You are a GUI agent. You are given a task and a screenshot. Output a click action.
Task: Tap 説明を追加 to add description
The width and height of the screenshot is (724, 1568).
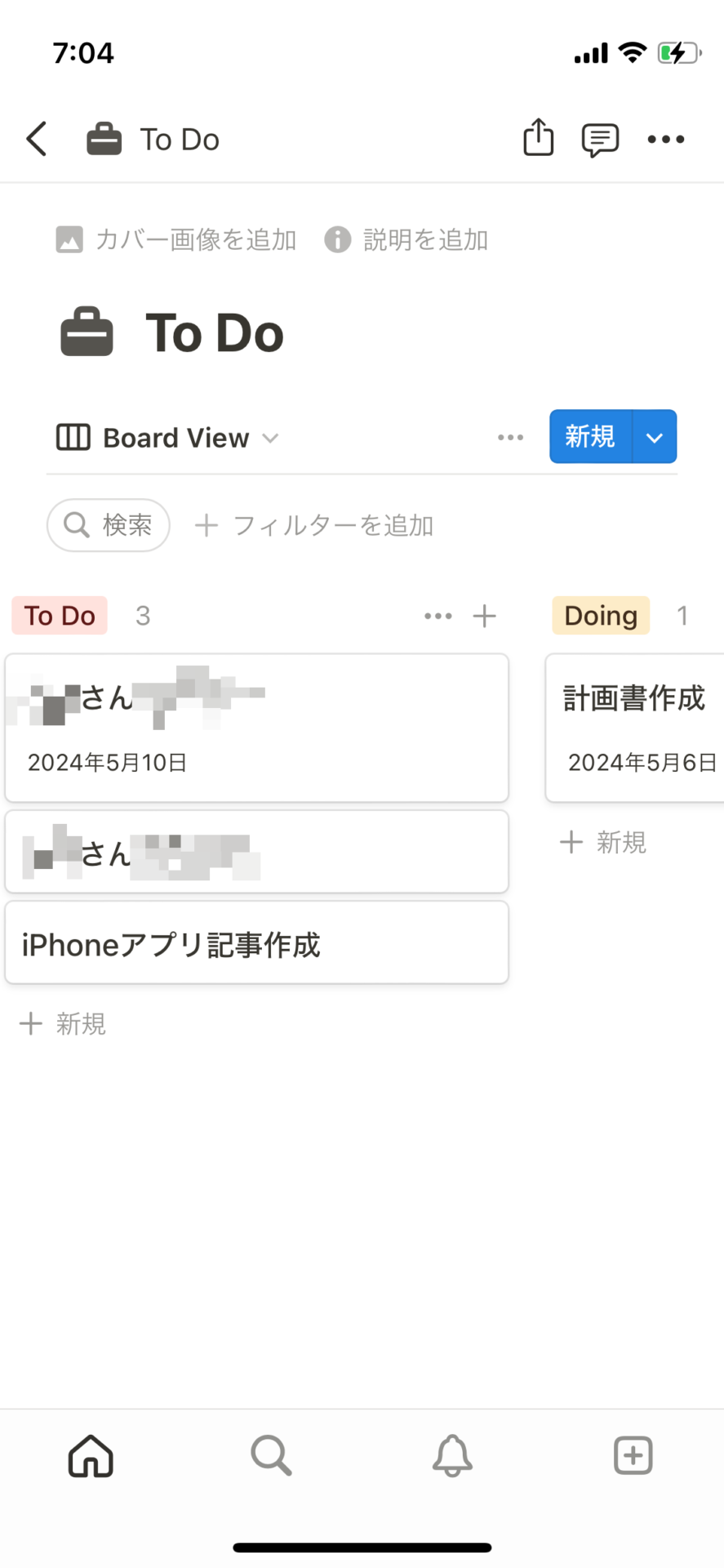406,240
